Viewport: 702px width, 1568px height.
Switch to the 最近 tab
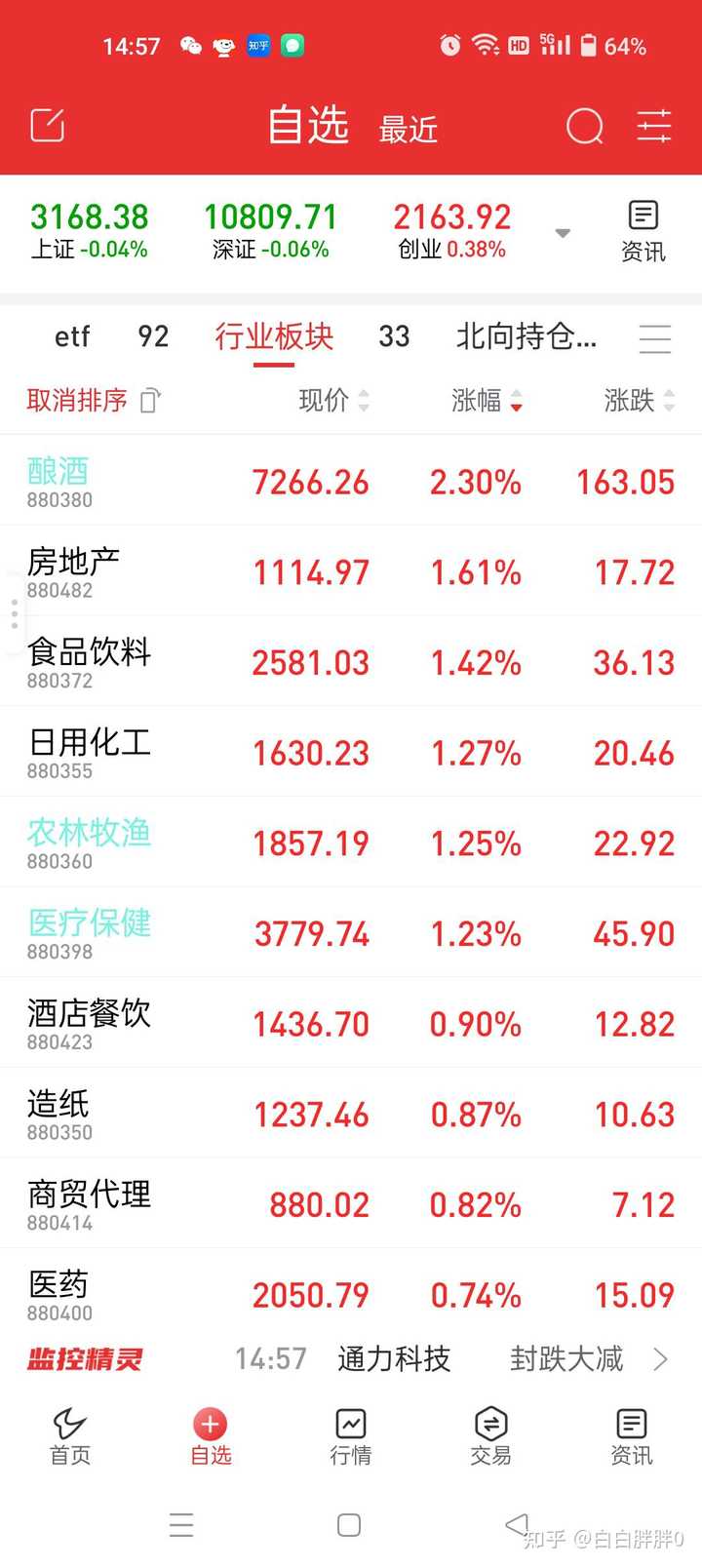[x=409, y=129]
